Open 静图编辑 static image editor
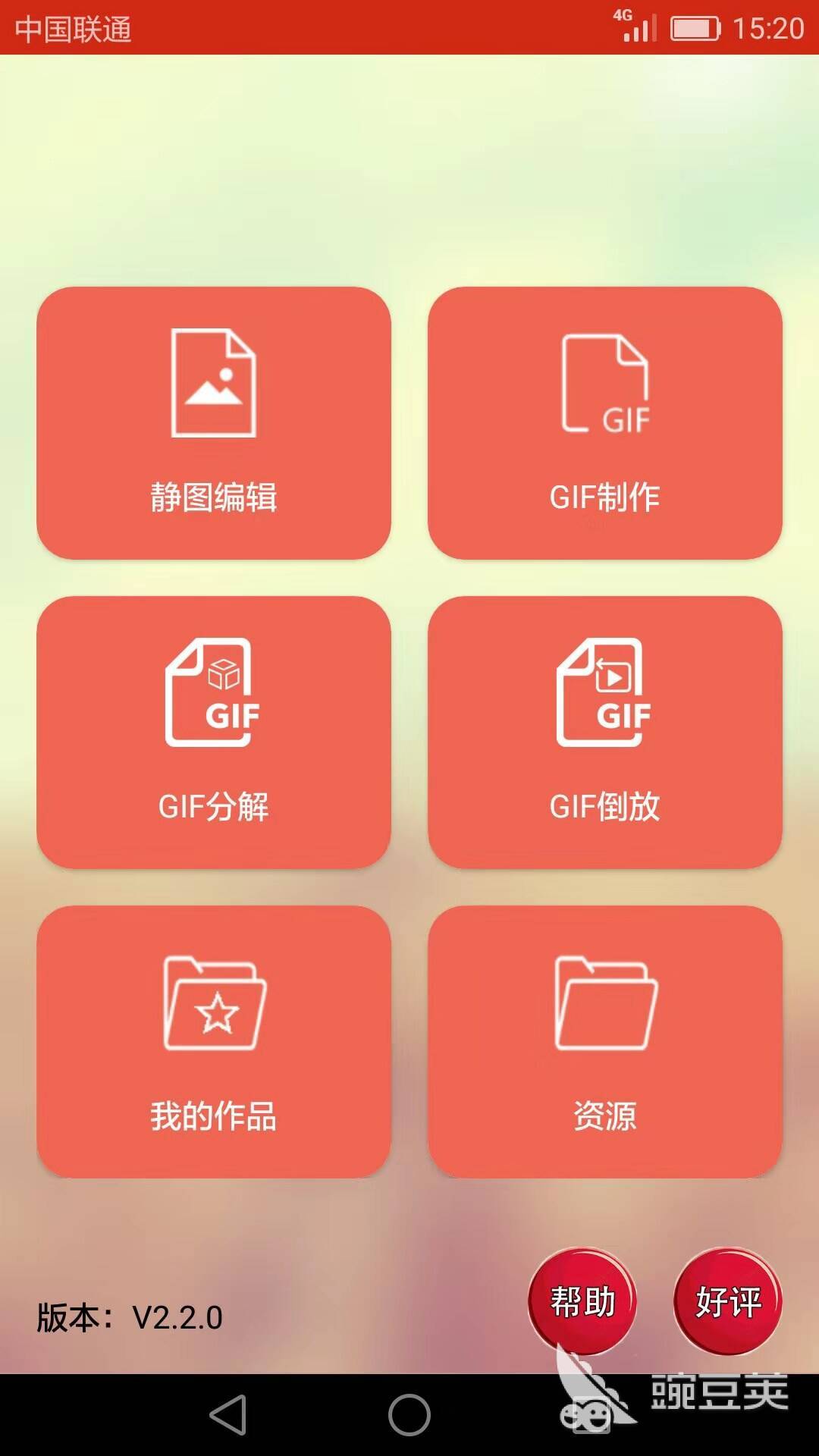This screenshot has width=819, height=1456. [214, 423]
